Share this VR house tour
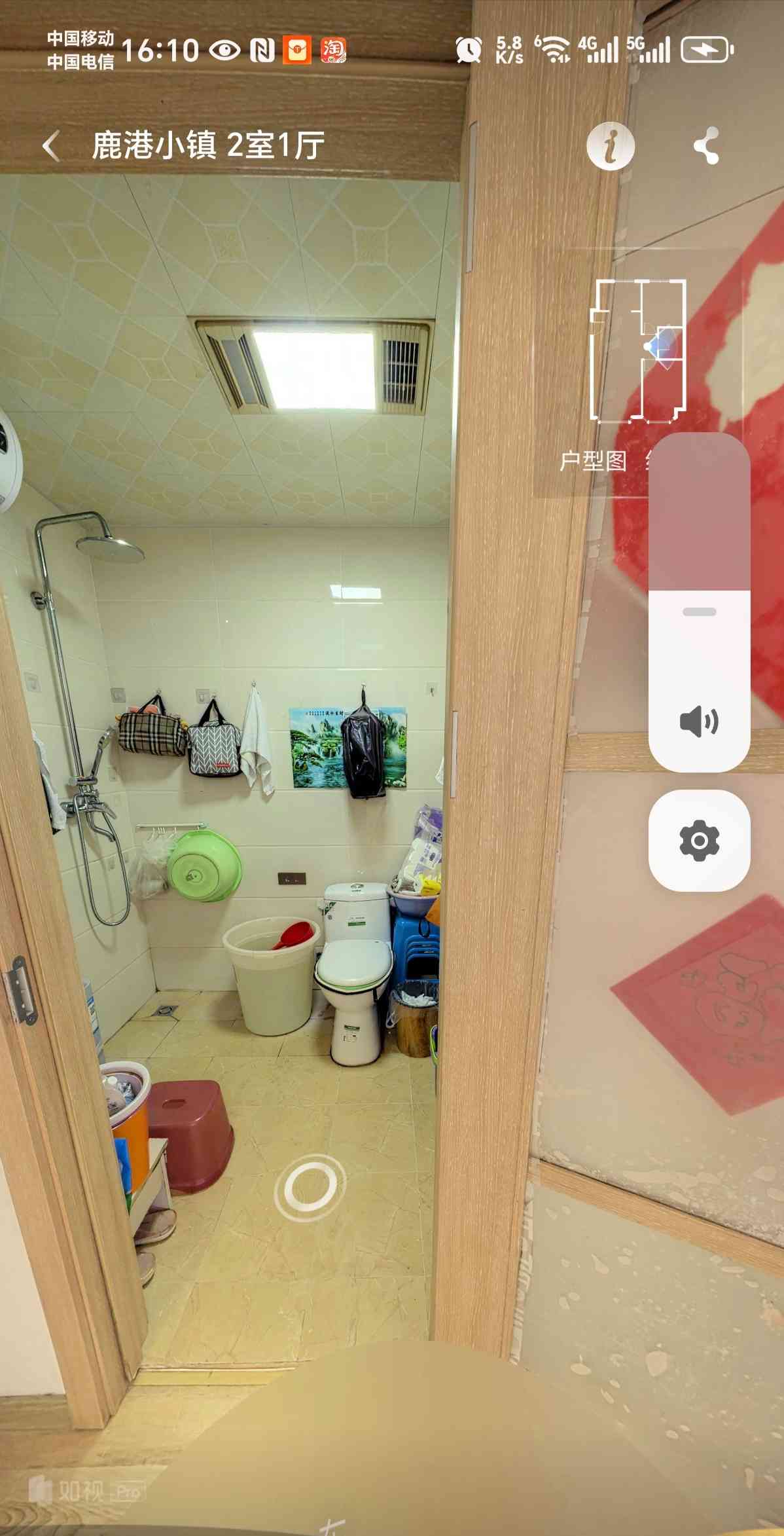The height and width of the screenshot is (1536, 784). (707, 145)
